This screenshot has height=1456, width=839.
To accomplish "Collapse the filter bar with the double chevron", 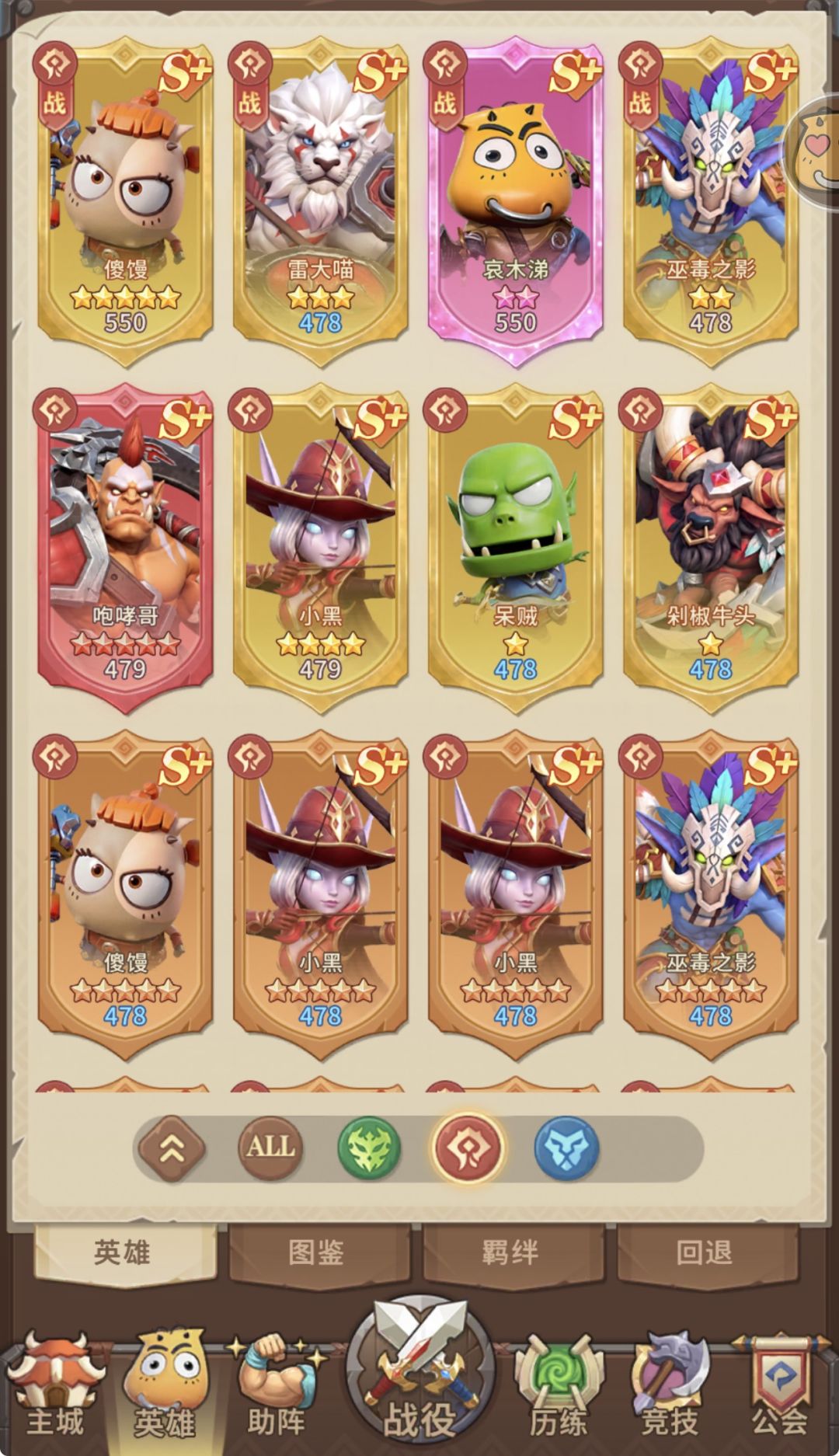I will coord(172,1148).
